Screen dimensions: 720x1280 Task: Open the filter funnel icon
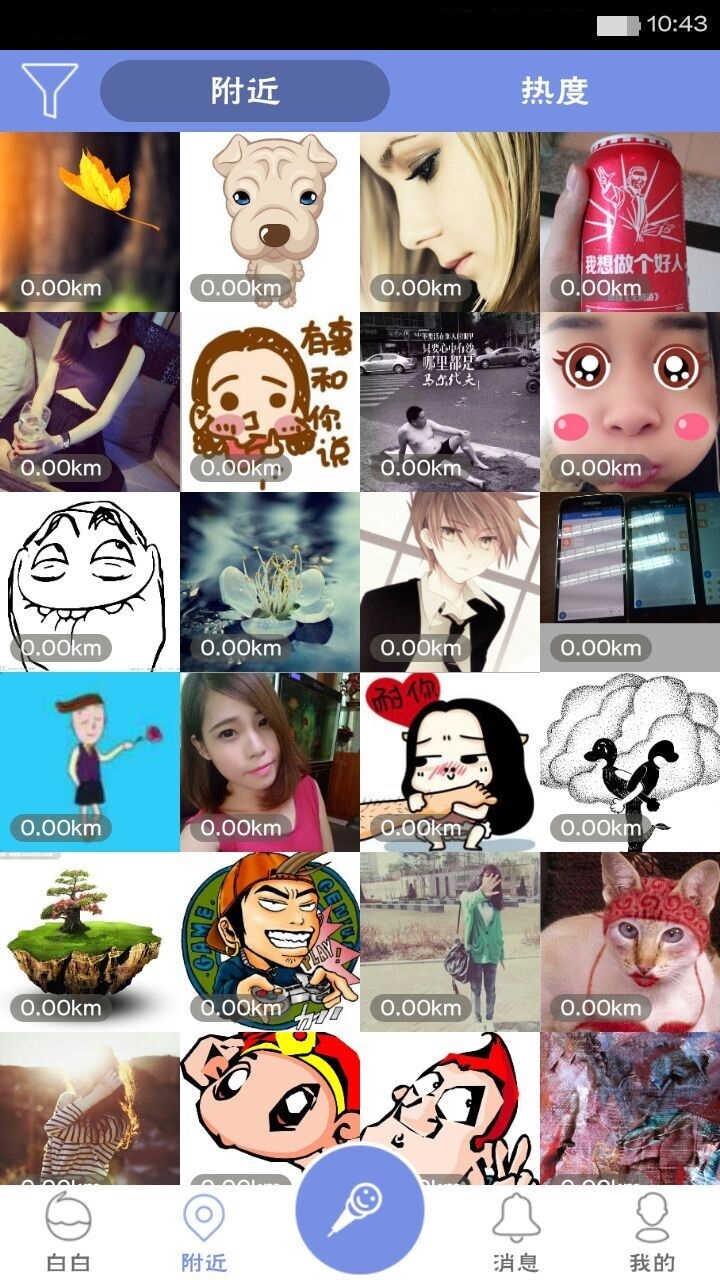click(49, 90)
